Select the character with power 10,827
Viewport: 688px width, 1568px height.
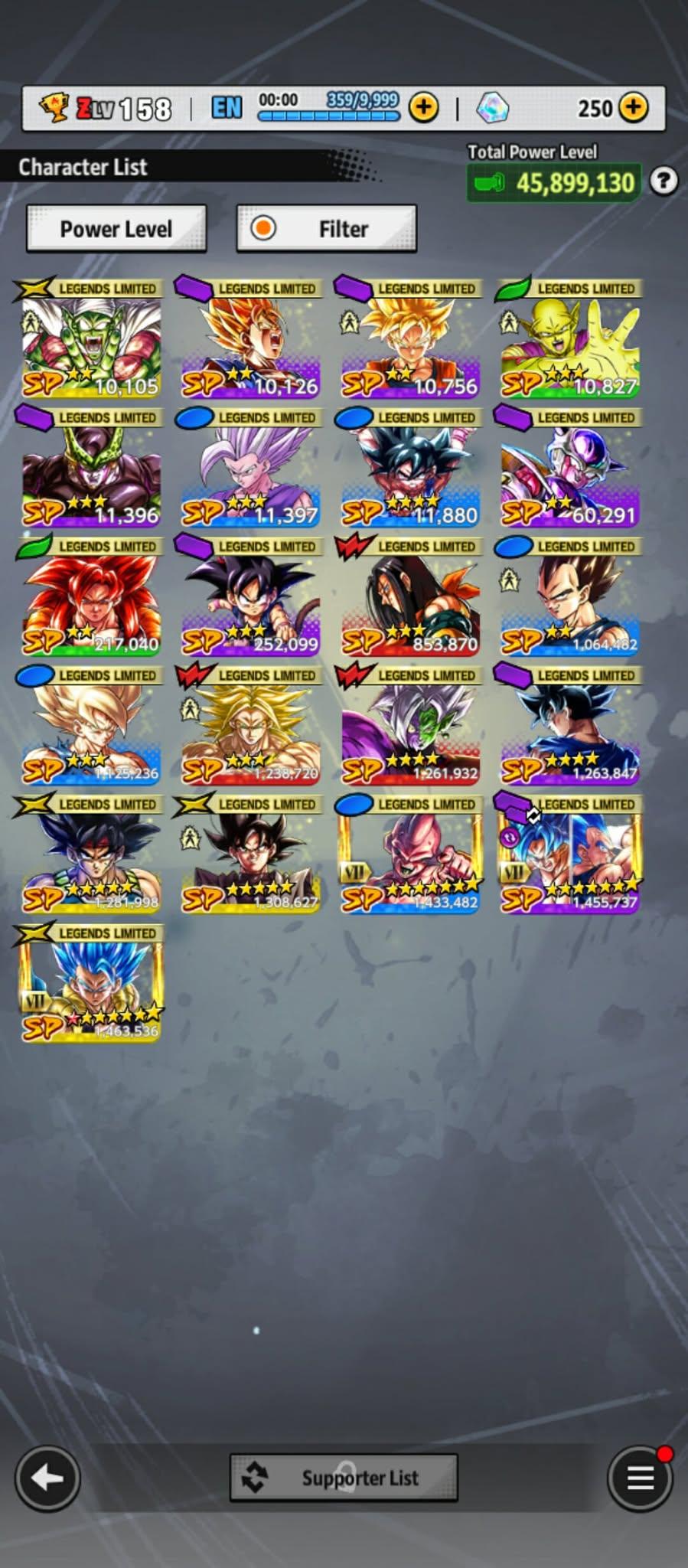569,342
